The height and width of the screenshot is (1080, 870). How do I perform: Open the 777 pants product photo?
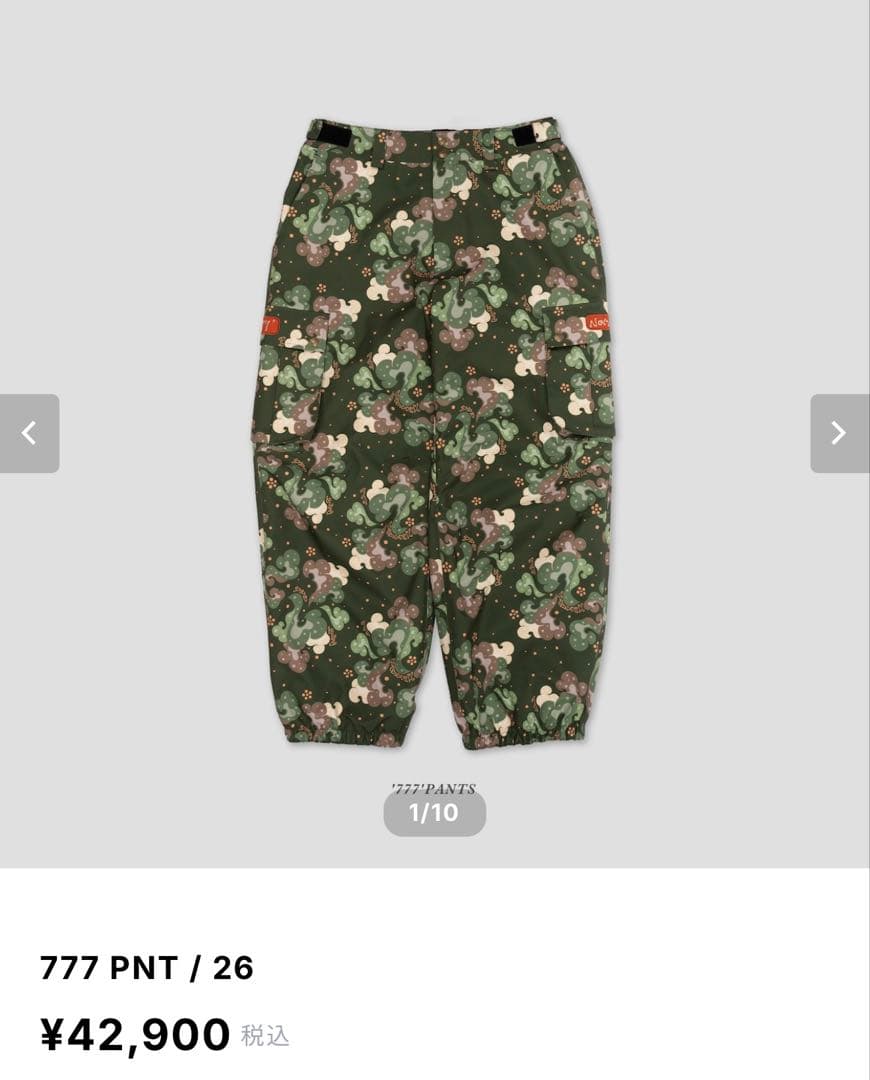[x=433, y=433]
